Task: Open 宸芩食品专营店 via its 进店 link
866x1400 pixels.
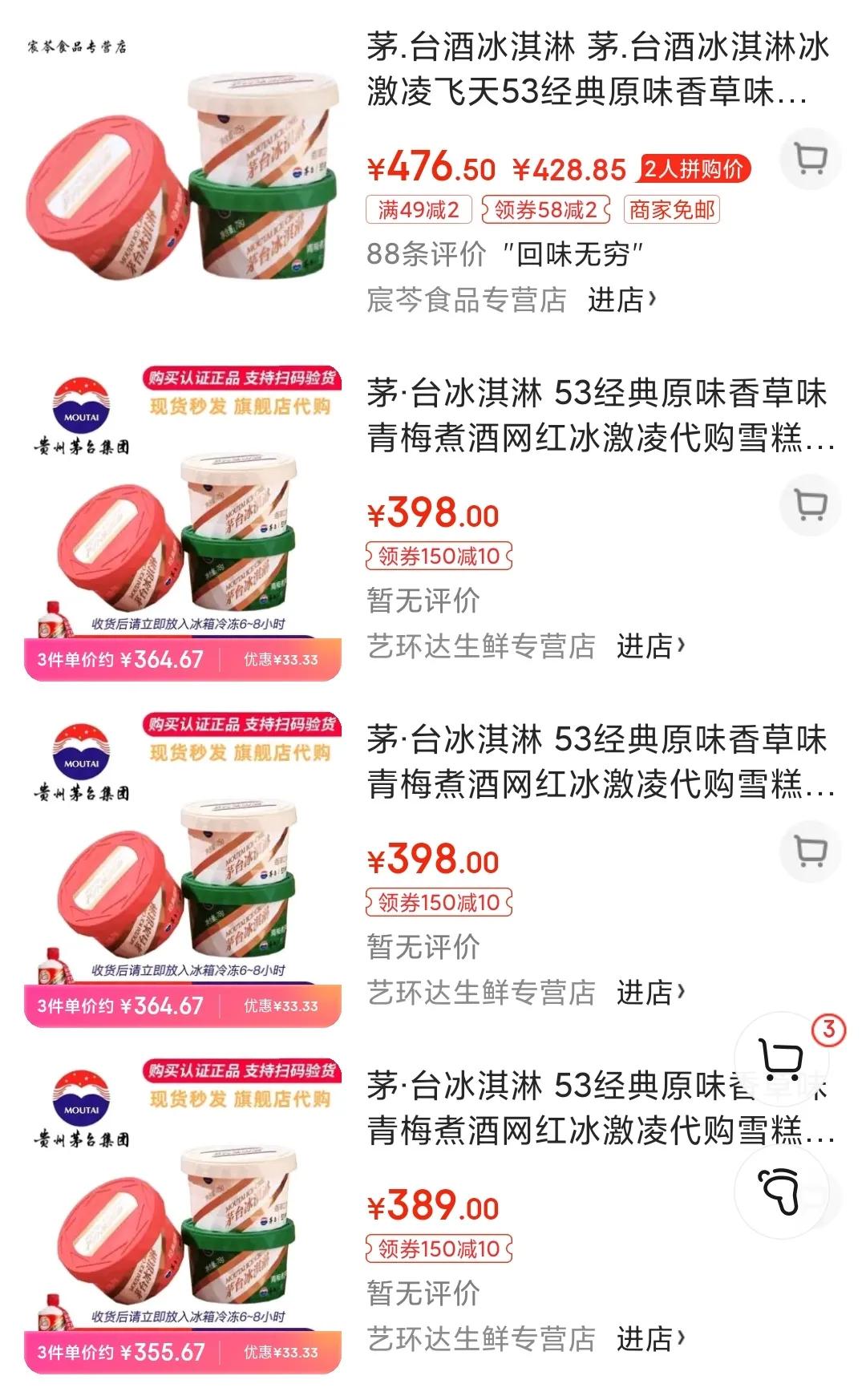Action: click(618, 297)
